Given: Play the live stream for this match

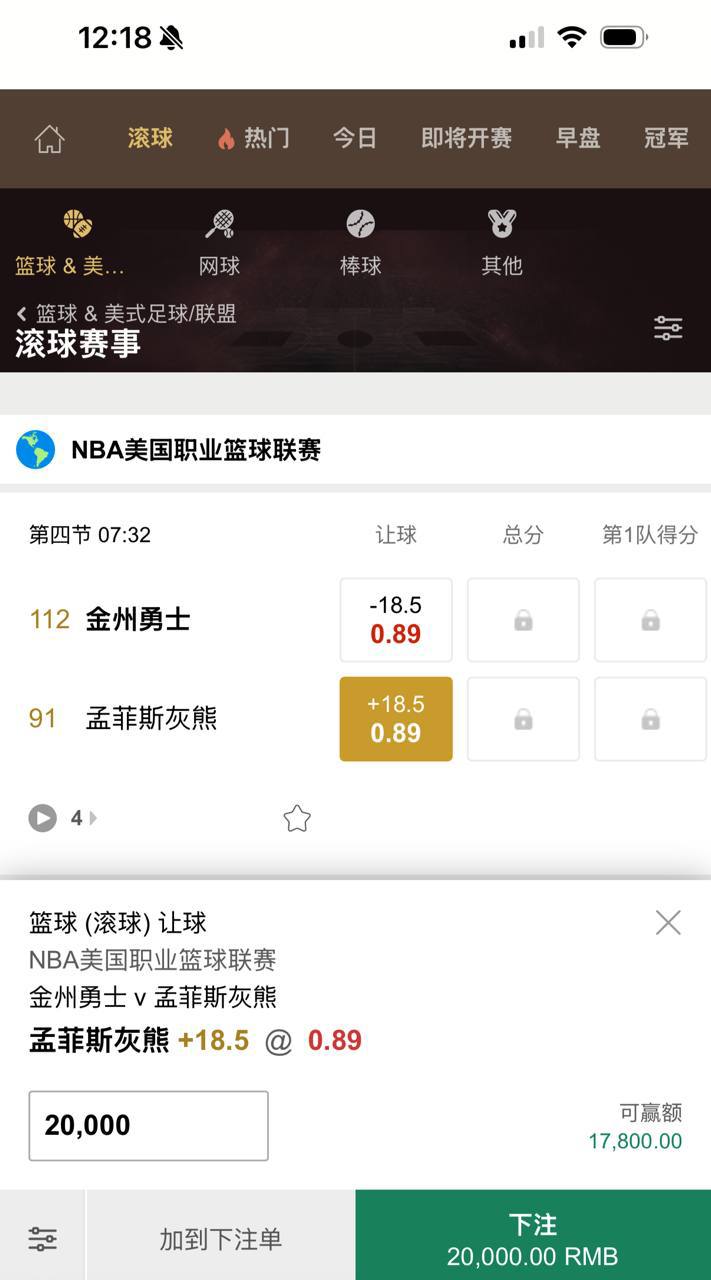Looking at the screenshot, I should tap(42, 818).
